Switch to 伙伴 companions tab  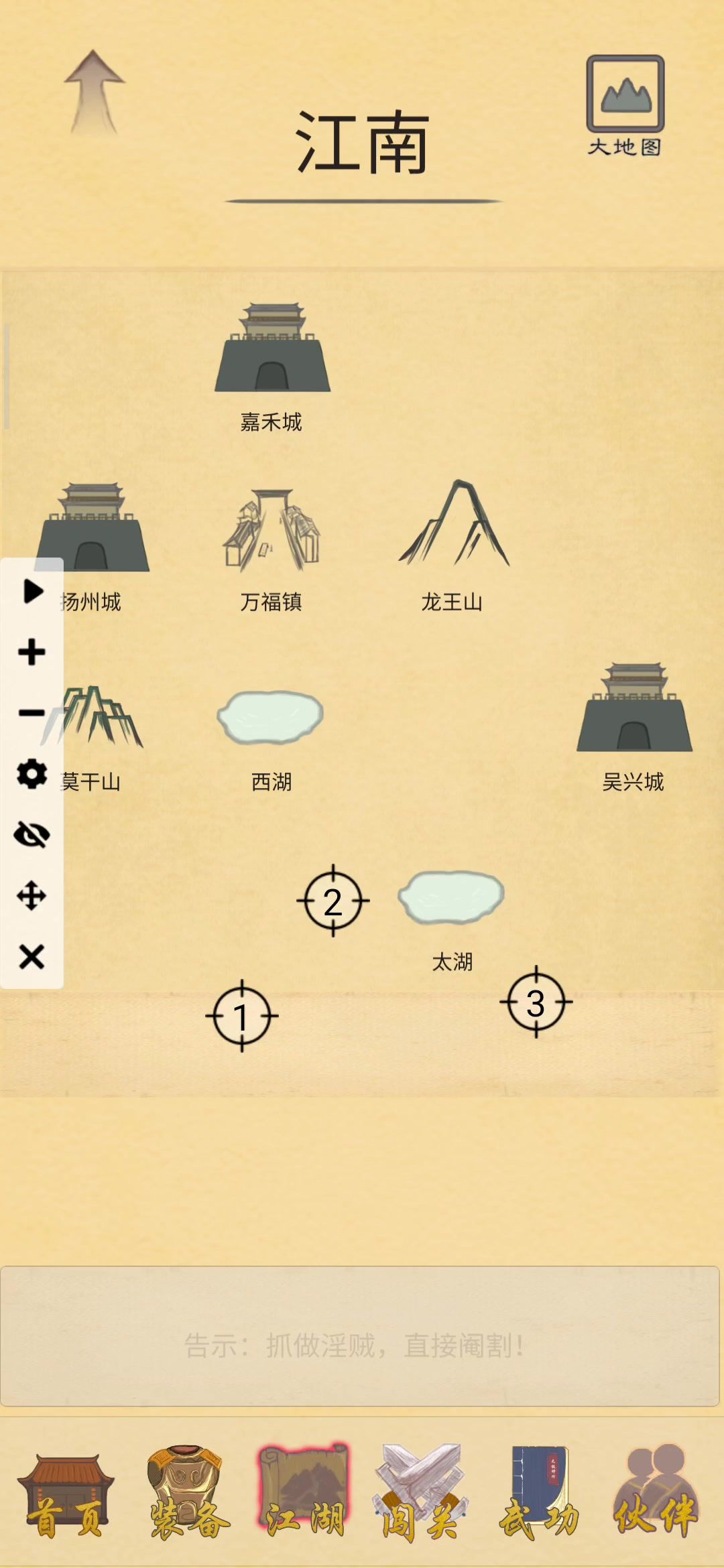pos(657,1490)
